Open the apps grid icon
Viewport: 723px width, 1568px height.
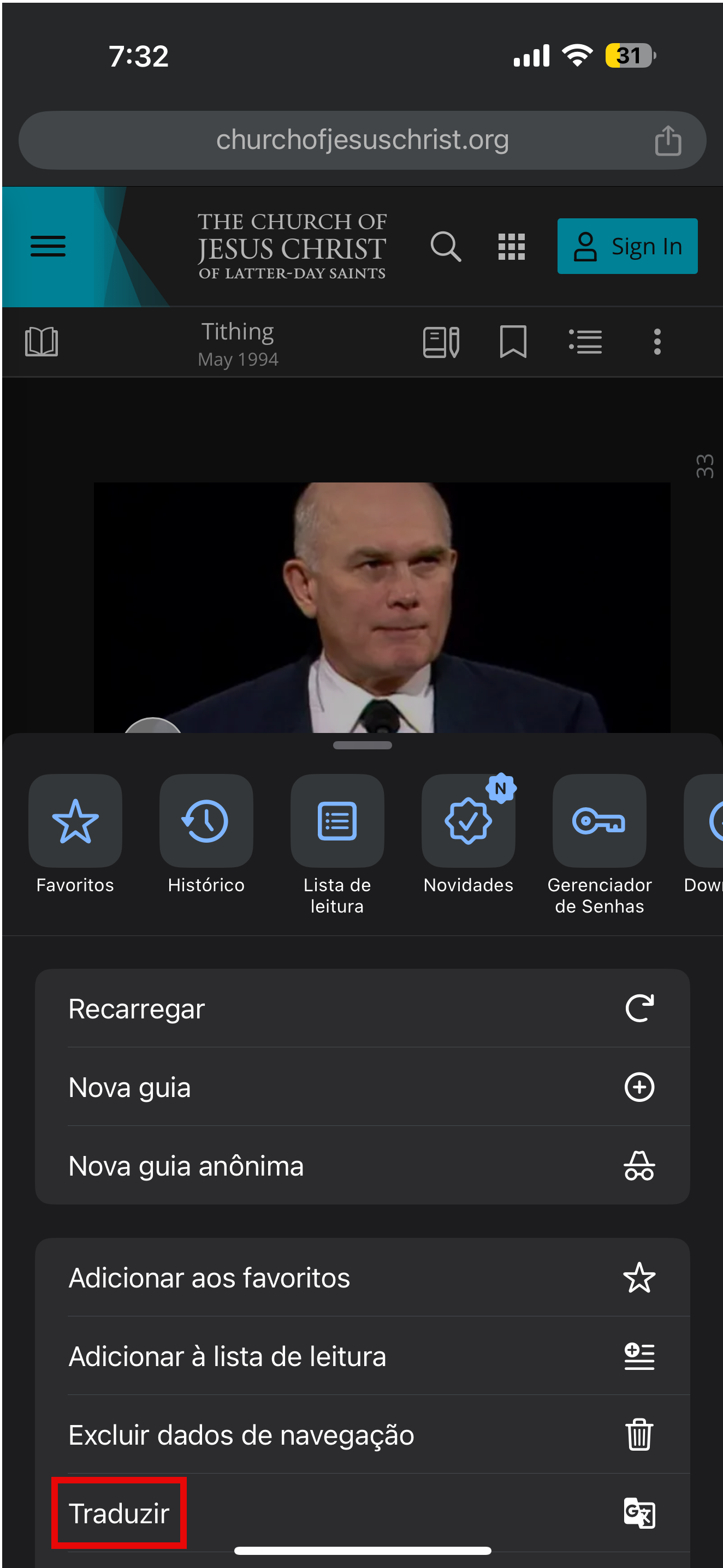tap(511, 247)
